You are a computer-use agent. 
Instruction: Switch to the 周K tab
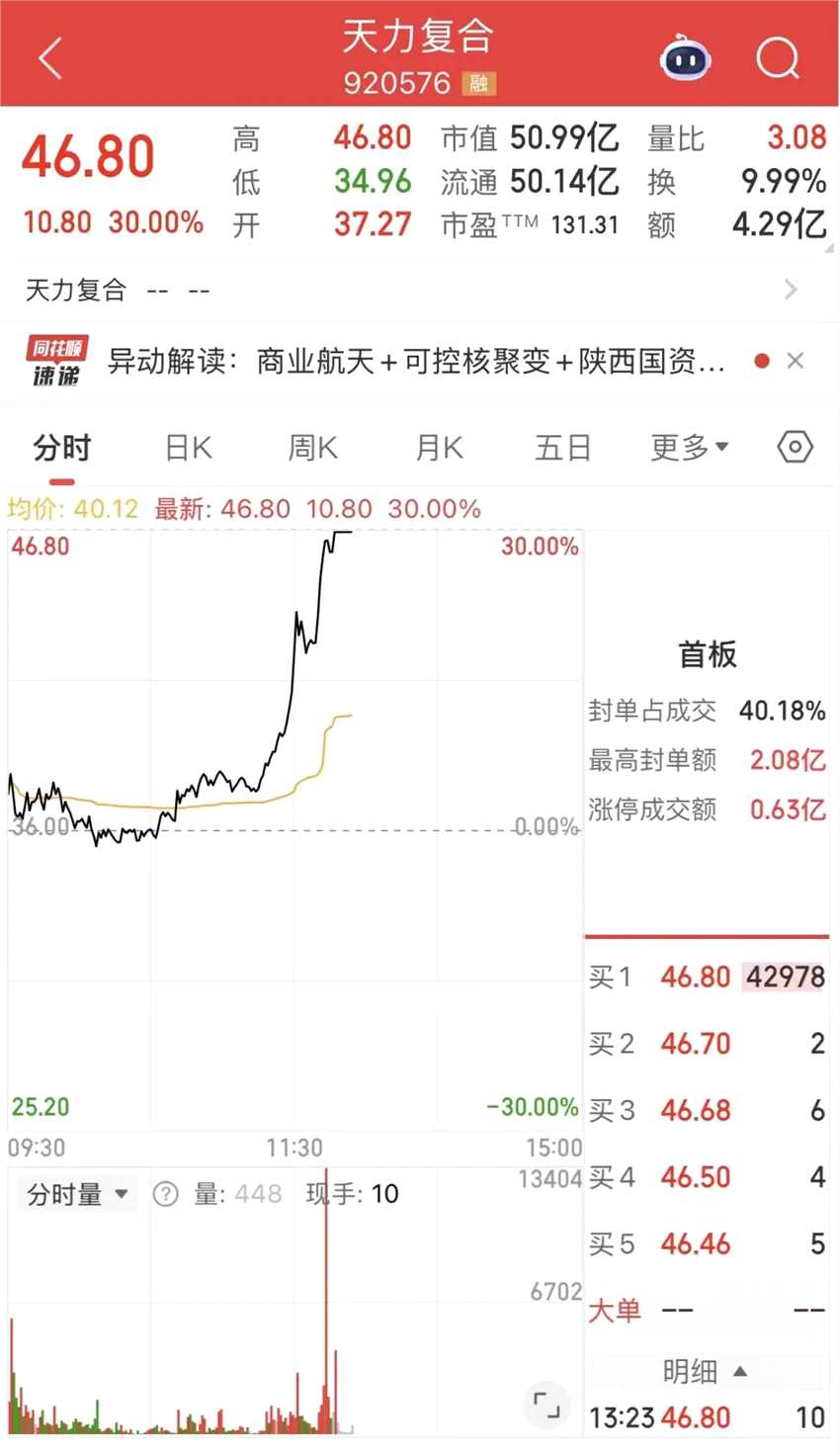(x=312, y=449)
